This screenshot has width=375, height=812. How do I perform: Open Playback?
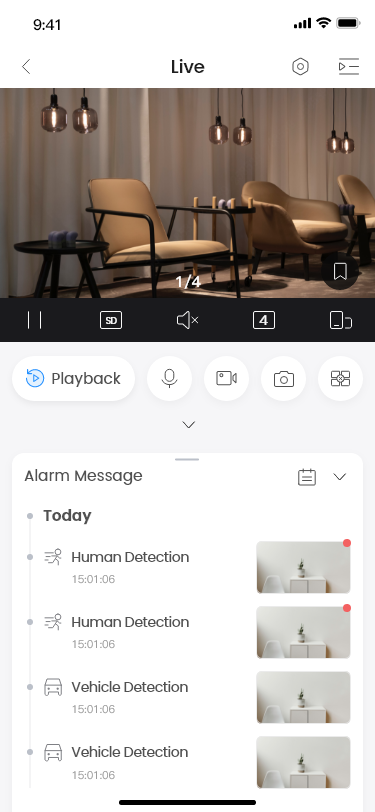pyautogui.click(x=74, y=379)
